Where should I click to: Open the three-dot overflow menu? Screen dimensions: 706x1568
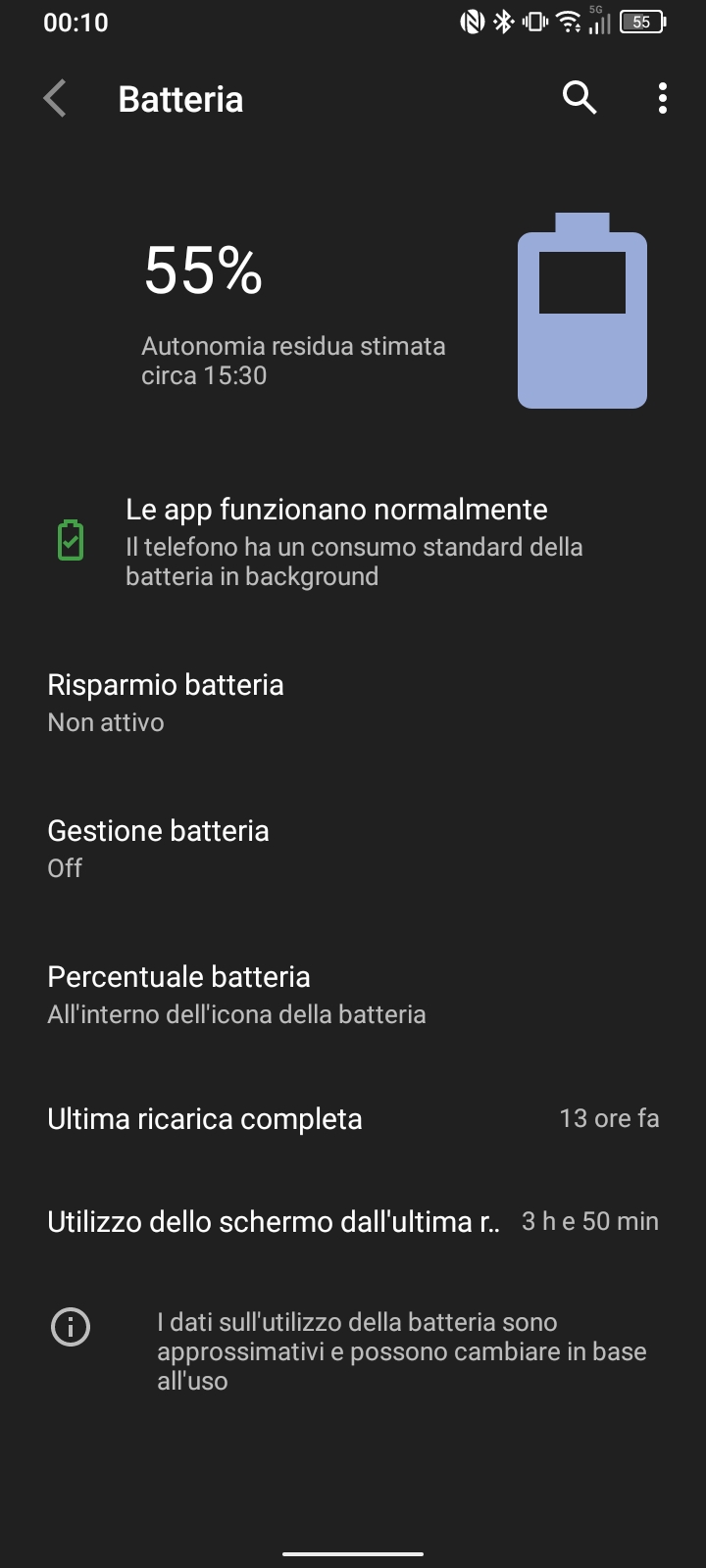663,98
